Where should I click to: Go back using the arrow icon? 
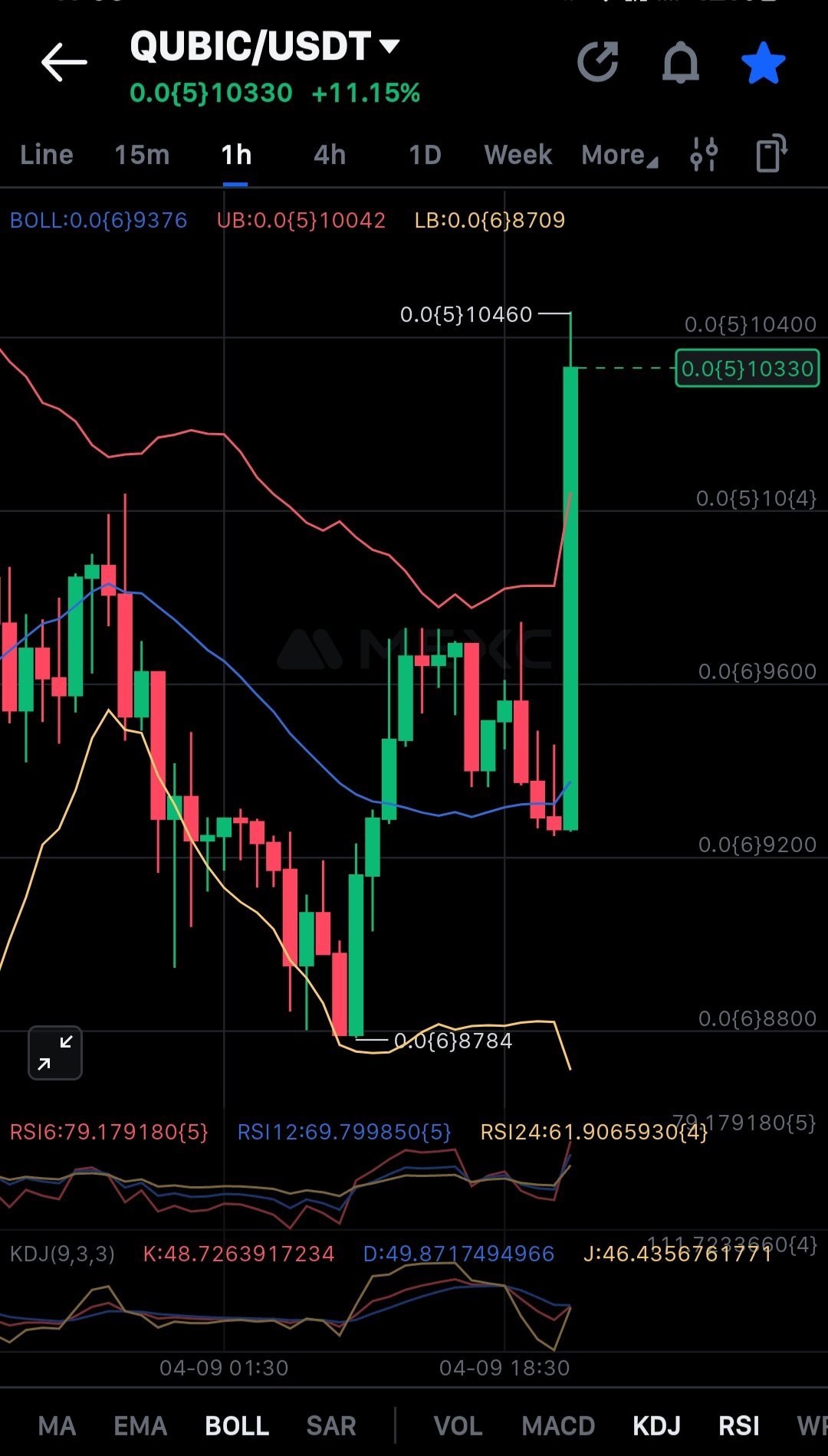[64, 62]
